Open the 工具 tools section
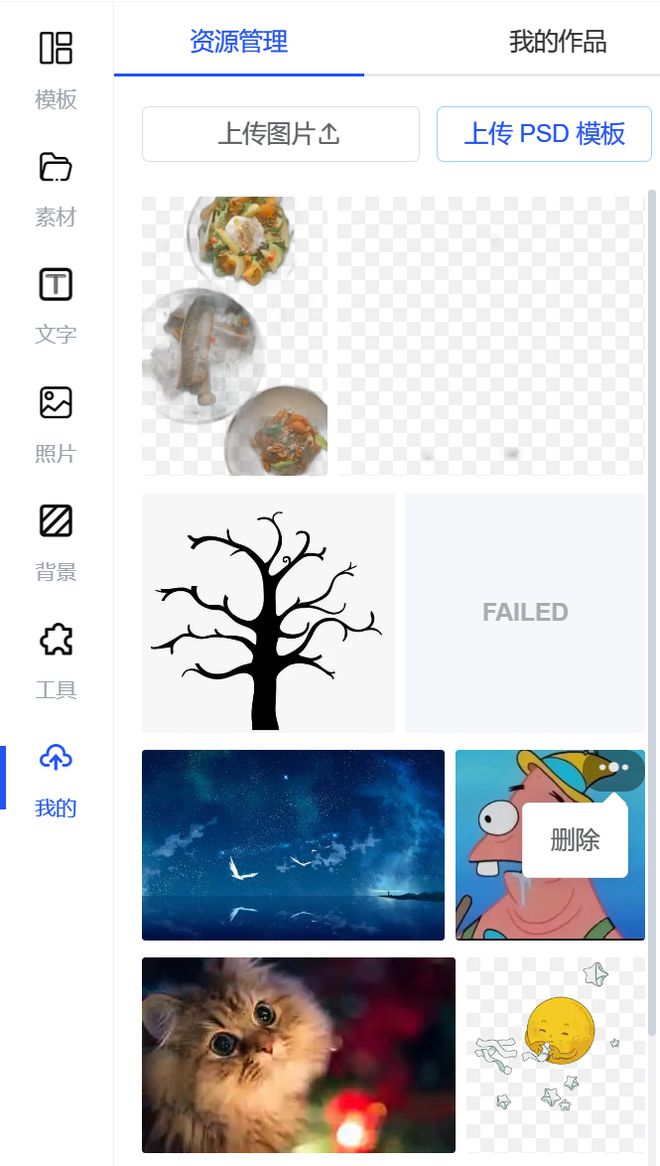Image resolution: width=660 pixels, height=1166 pixels. pos(56,659)
